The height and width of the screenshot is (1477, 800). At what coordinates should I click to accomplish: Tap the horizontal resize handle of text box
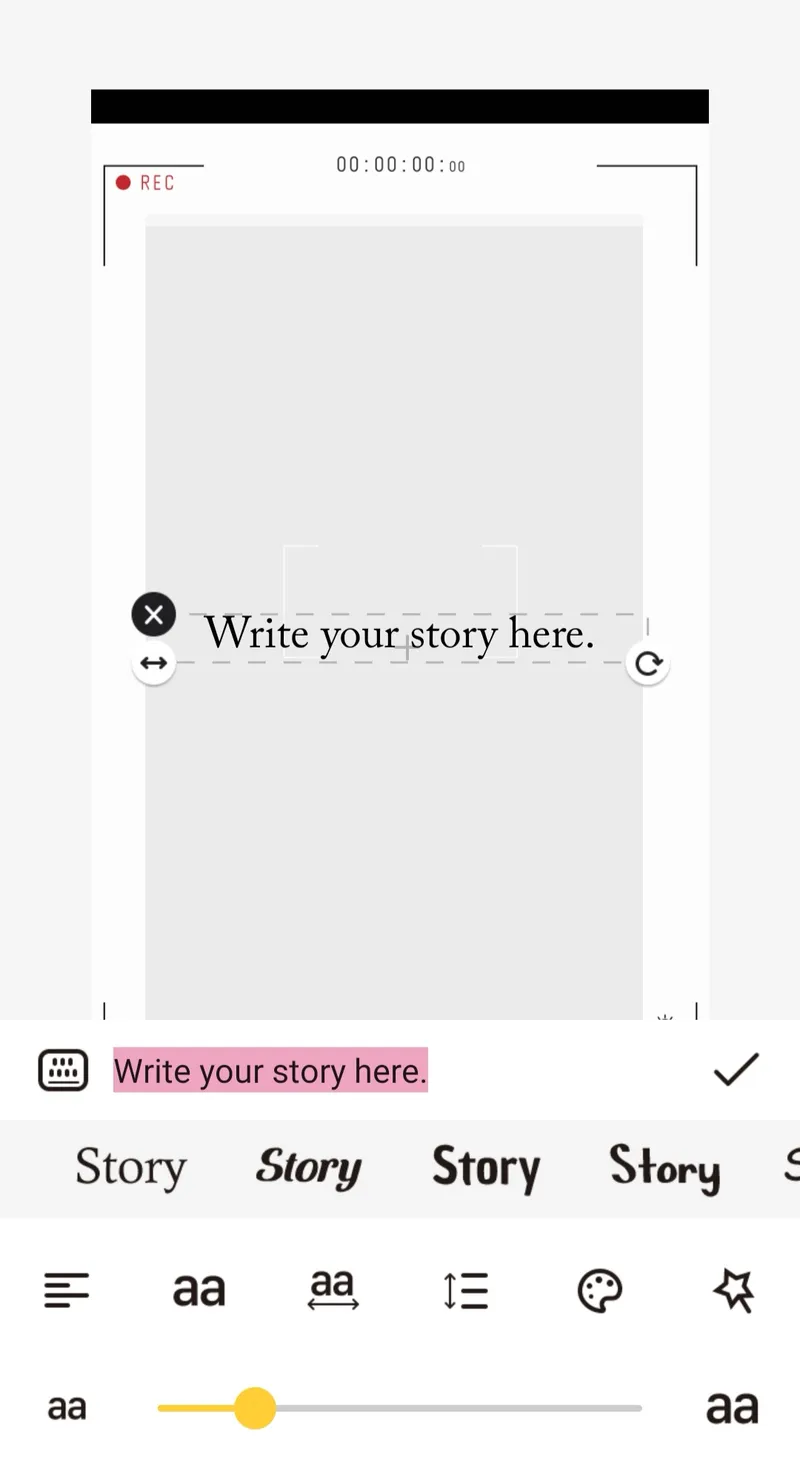[153, 663]
